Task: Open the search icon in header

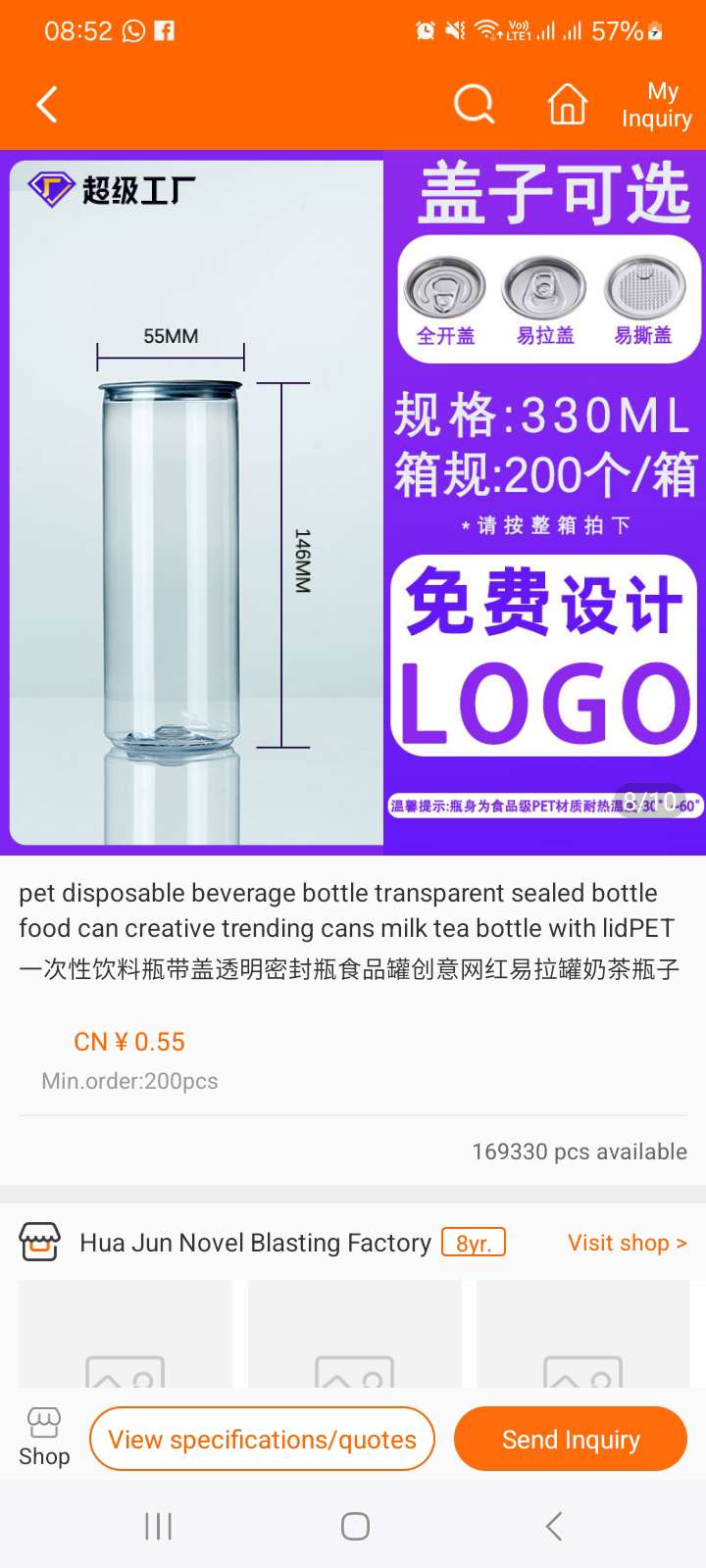Action: (474, 104)
